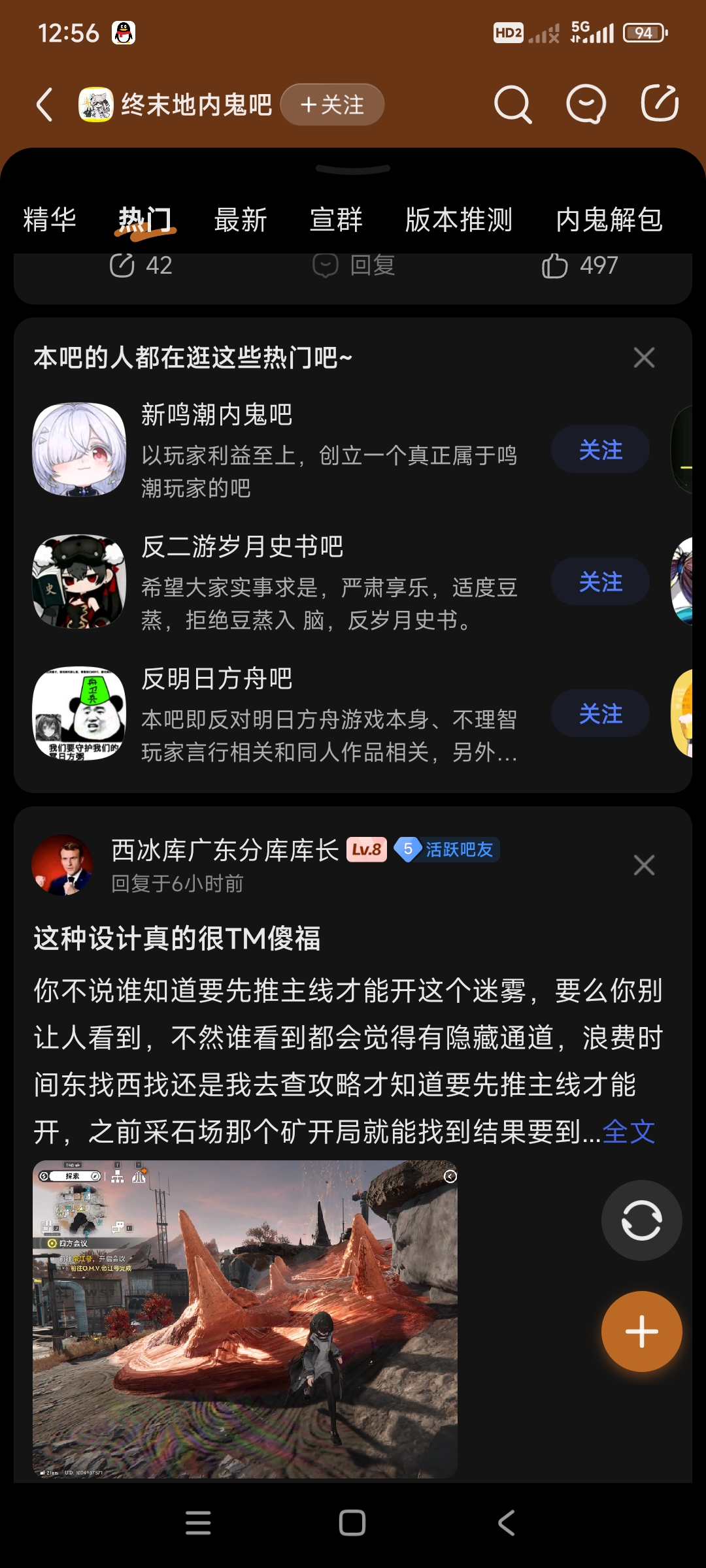
Task: Open the game screenshot in the post
Action: pyautogui.click(x=245, y=1318)
